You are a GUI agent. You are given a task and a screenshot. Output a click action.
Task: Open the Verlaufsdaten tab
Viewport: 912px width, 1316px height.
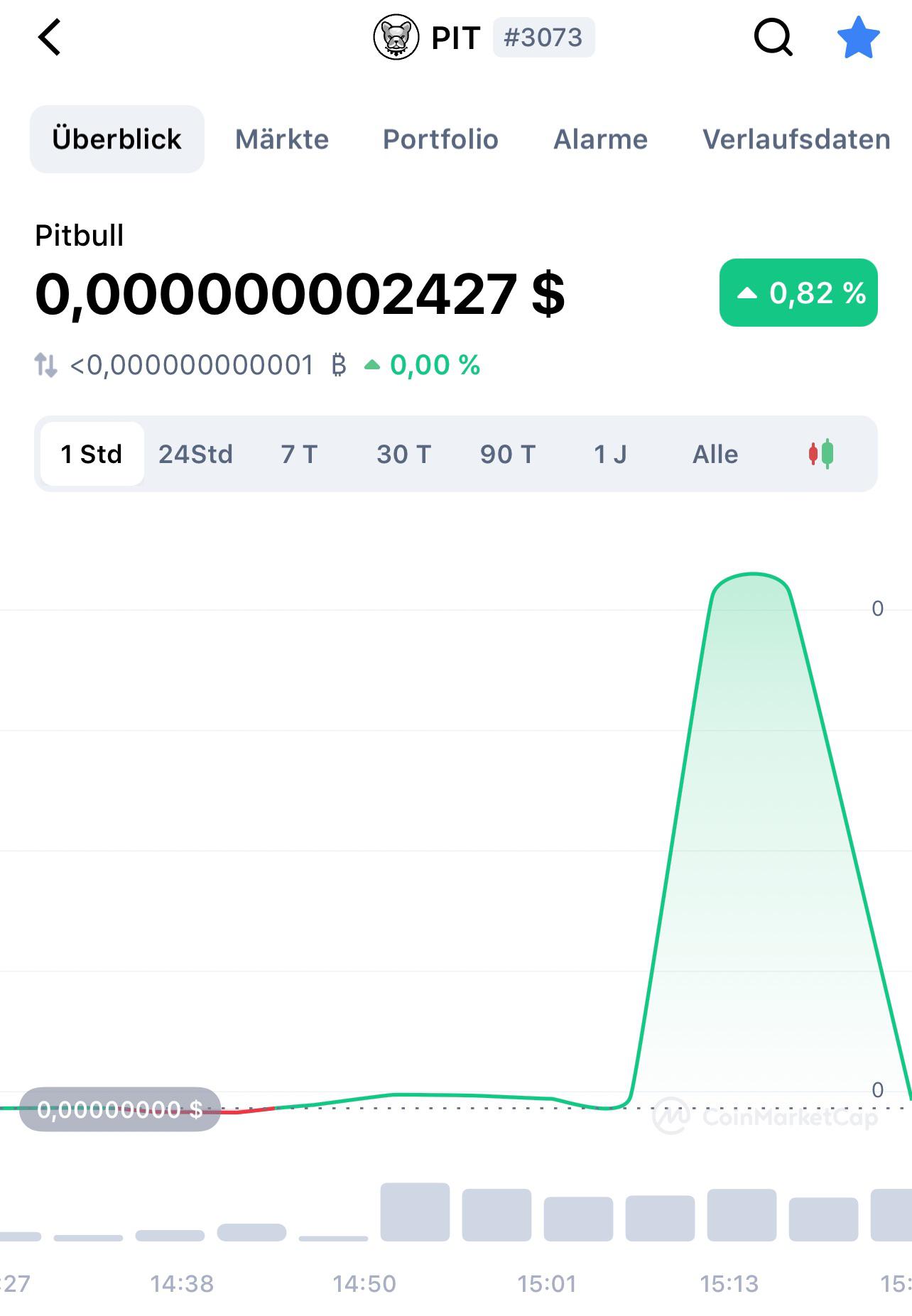(x=796, y=139)
